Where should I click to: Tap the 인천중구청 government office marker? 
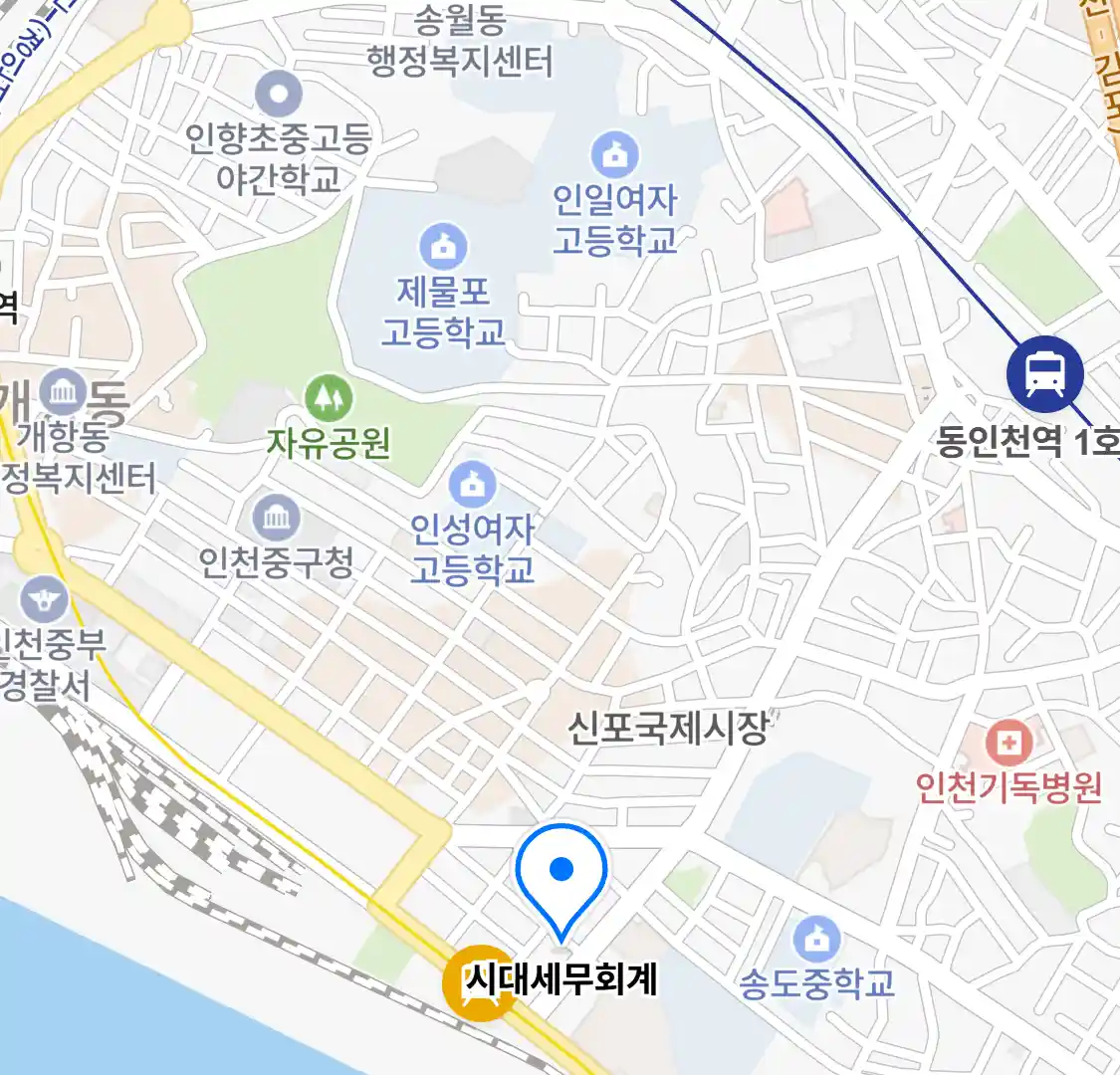[x=276, y=518]
